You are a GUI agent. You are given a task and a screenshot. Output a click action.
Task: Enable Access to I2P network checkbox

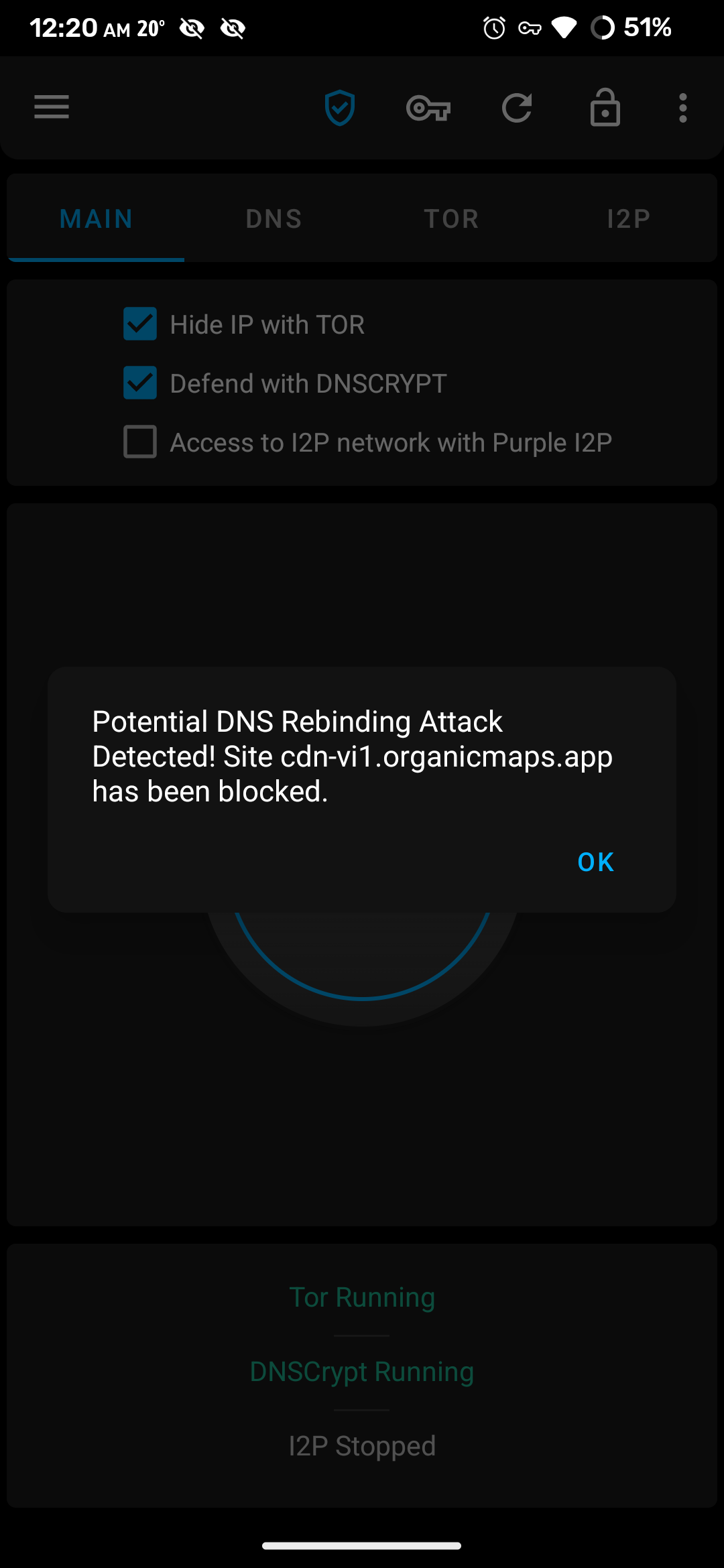[x=140, y=442]
